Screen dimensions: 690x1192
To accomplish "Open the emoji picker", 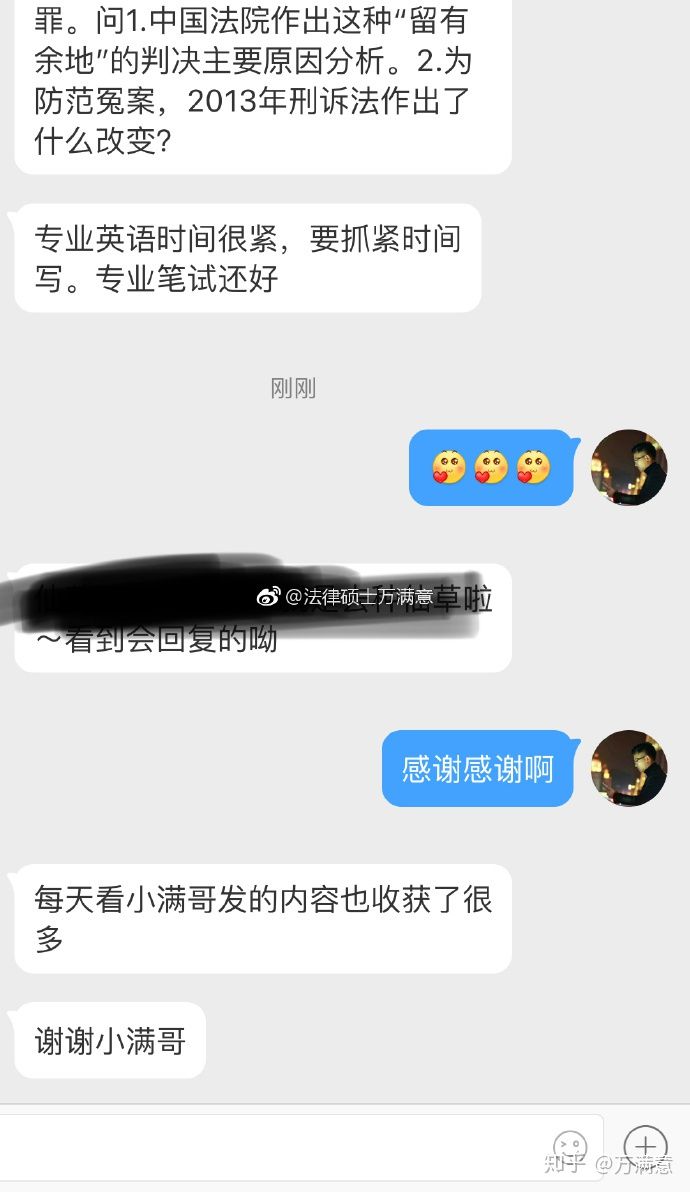I will pos(570,1146).
